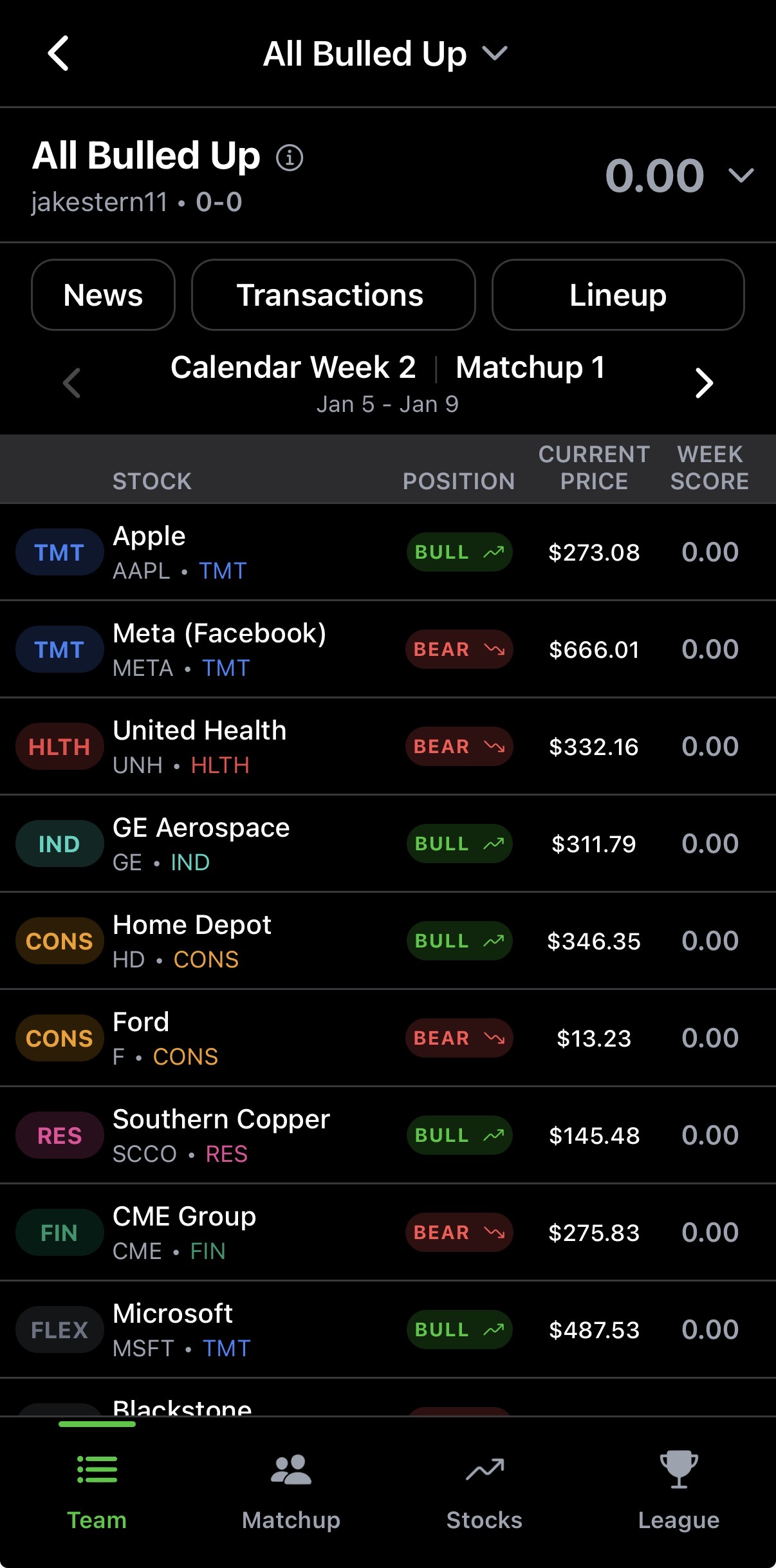Select the Home Depot stock row
Image resolution: width=776 pixels, height=1568 pixels.
point(257,940)
